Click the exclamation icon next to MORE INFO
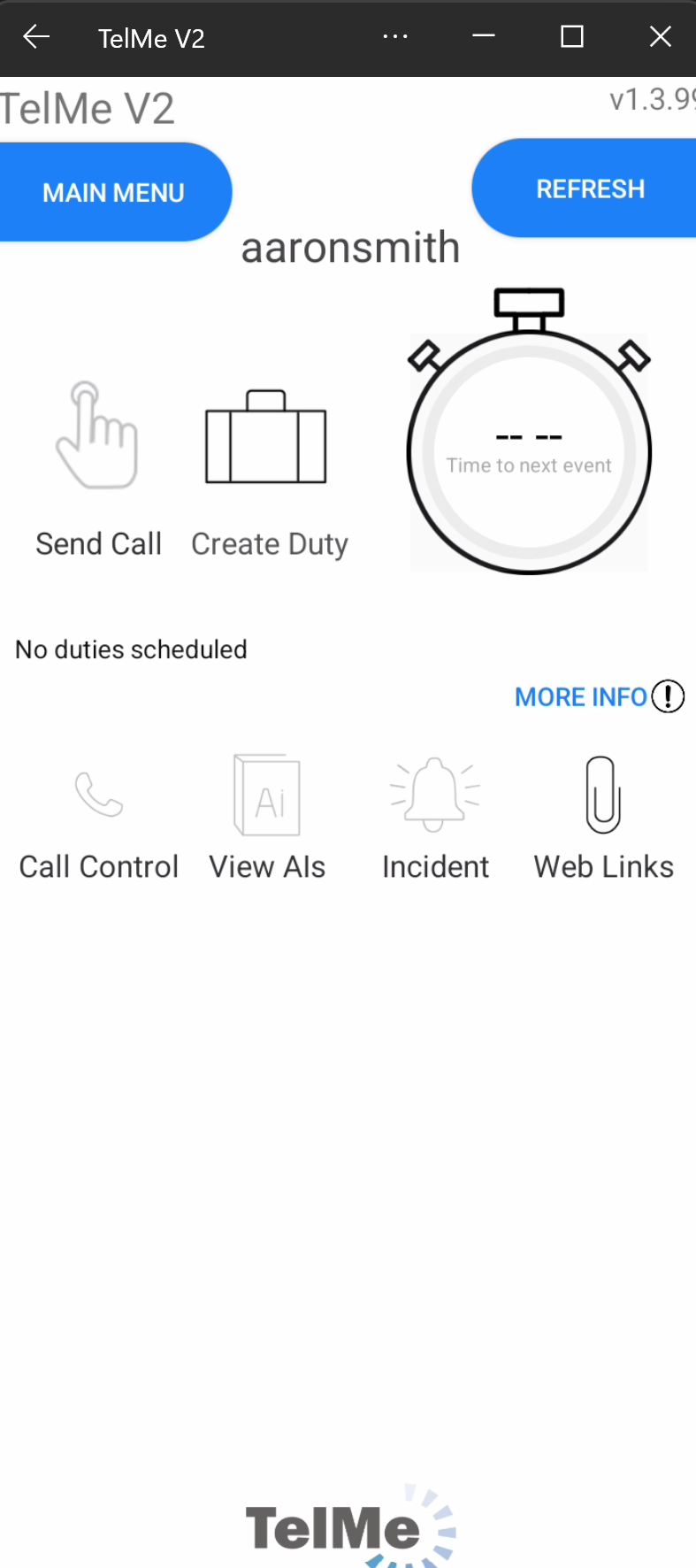The image size is (696, 1568). coord(668,696)
